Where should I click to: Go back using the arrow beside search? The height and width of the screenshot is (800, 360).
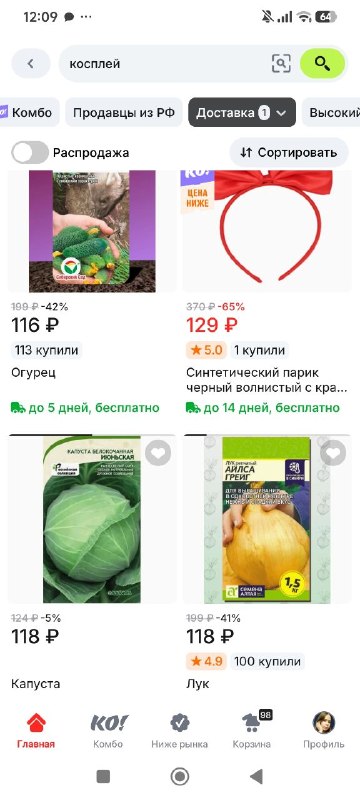(31, 64)
